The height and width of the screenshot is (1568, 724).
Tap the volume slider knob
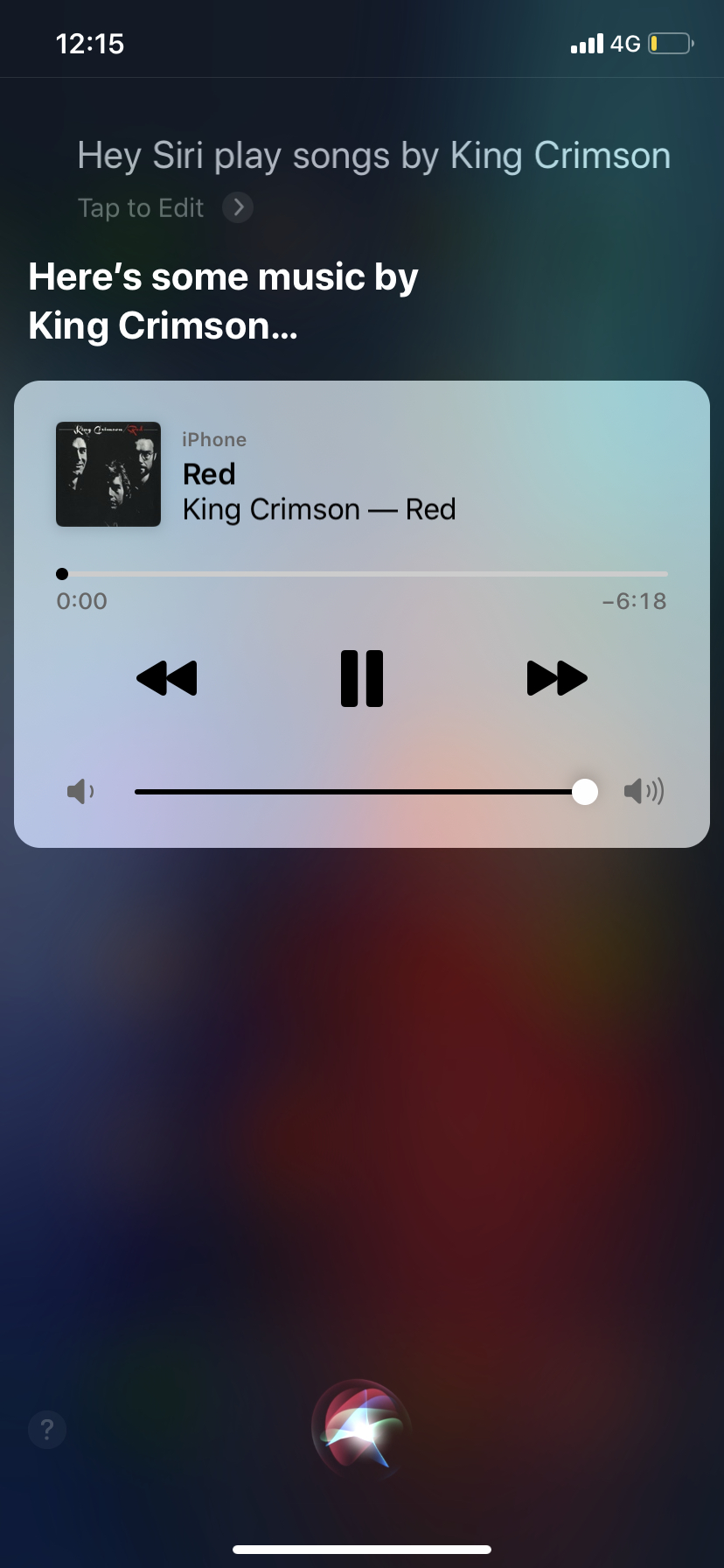[x=585, y=792]
